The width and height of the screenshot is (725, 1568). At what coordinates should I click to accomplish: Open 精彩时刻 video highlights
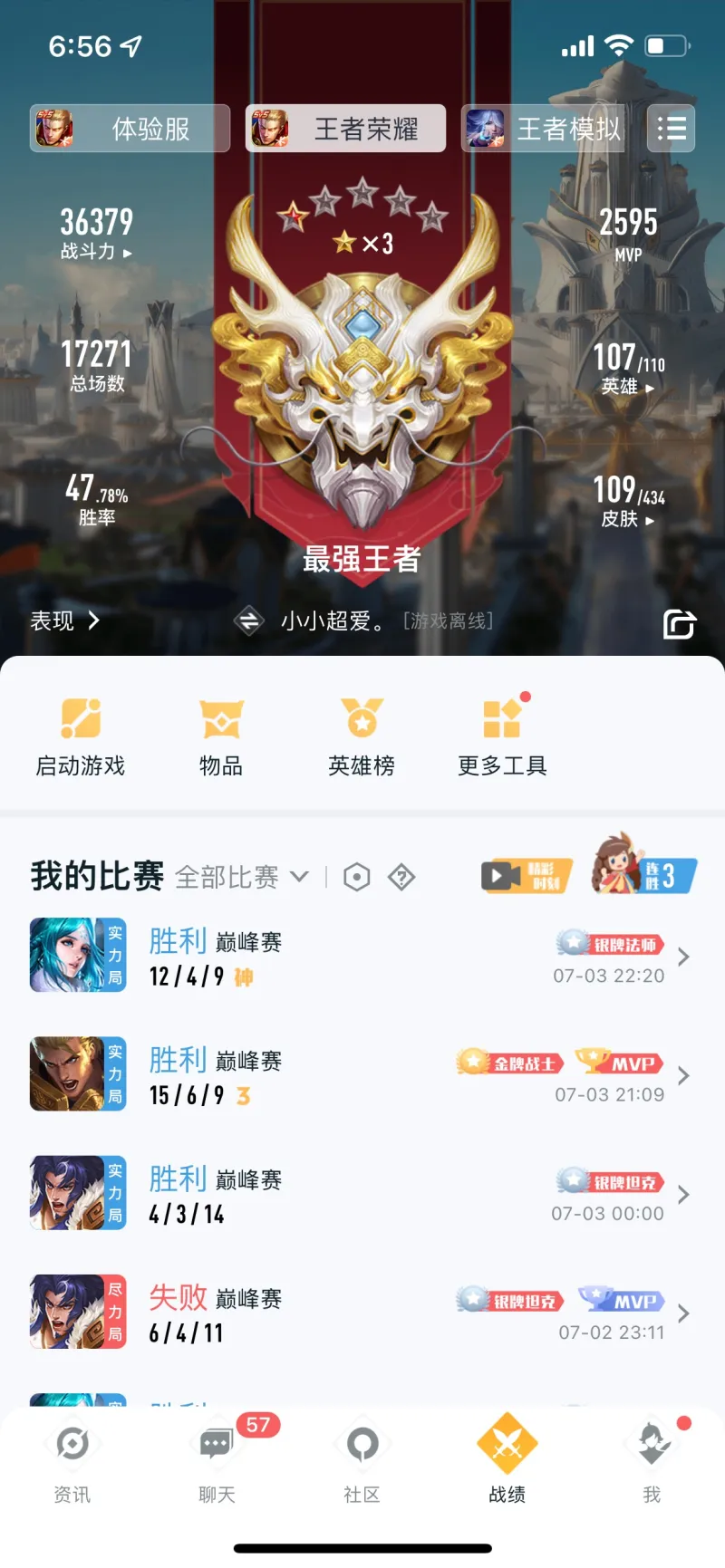point(527,876)
